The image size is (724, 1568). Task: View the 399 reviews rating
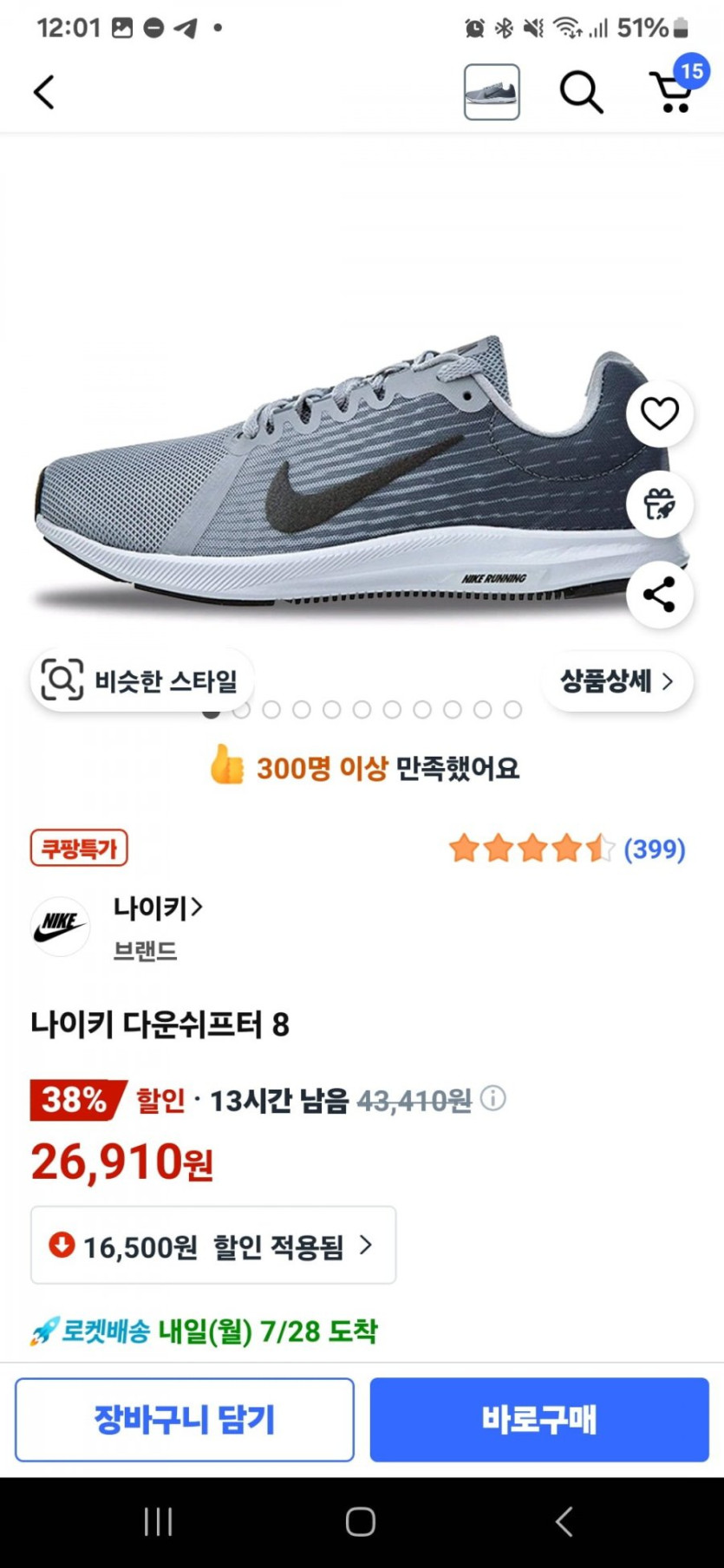pos(566,849)
